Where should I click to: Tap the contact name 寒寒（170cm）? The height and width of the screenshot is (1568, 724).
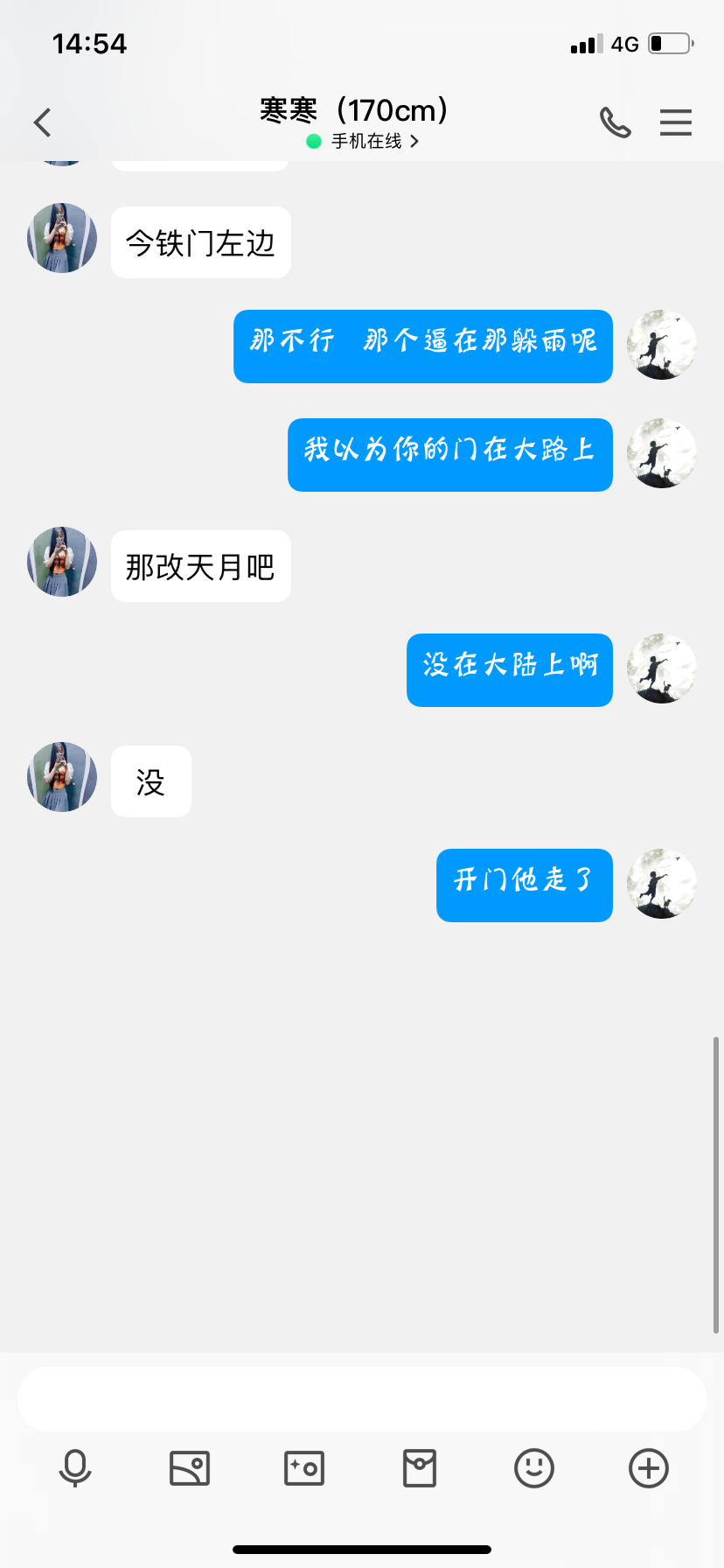point(353,111)
